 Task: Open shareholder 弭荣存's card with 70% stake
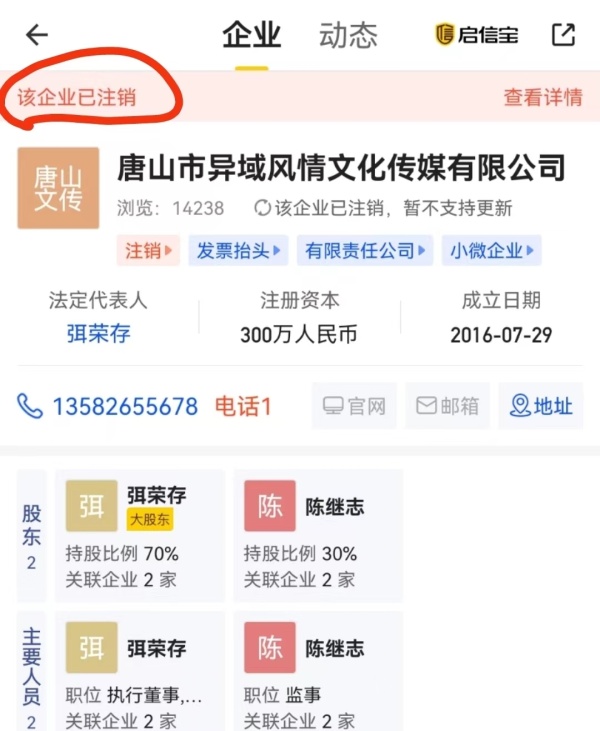(x=141, y=535)
